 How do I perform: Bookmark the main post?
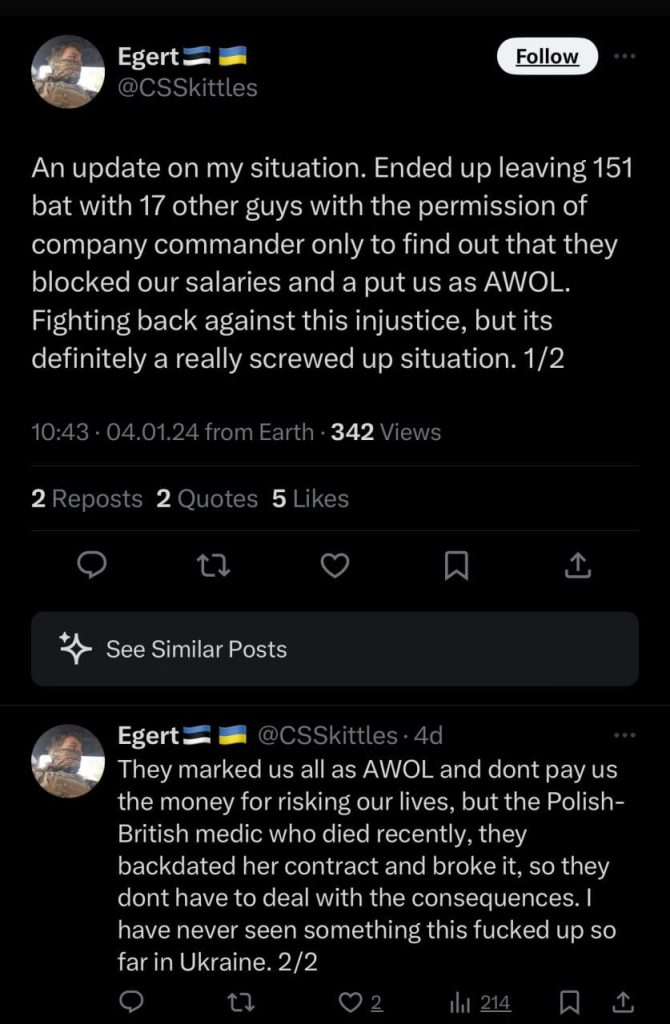click(456, 566)
